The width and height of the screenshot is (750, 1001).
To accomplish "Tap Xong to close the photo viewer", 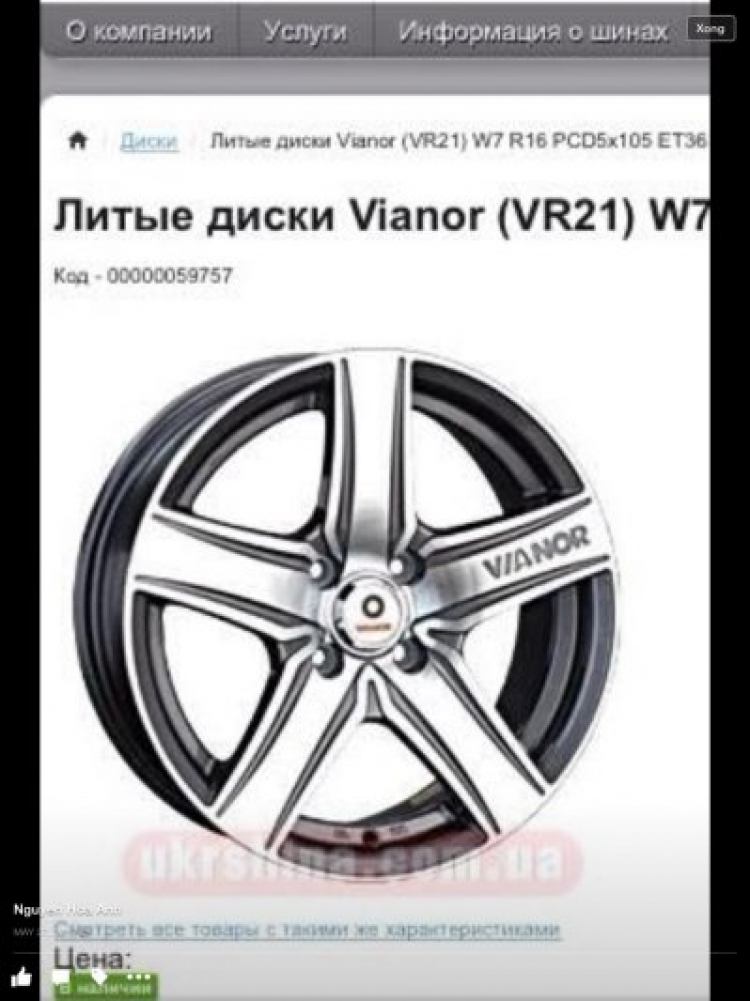I will pyautogui.click(x=711, y=29).
